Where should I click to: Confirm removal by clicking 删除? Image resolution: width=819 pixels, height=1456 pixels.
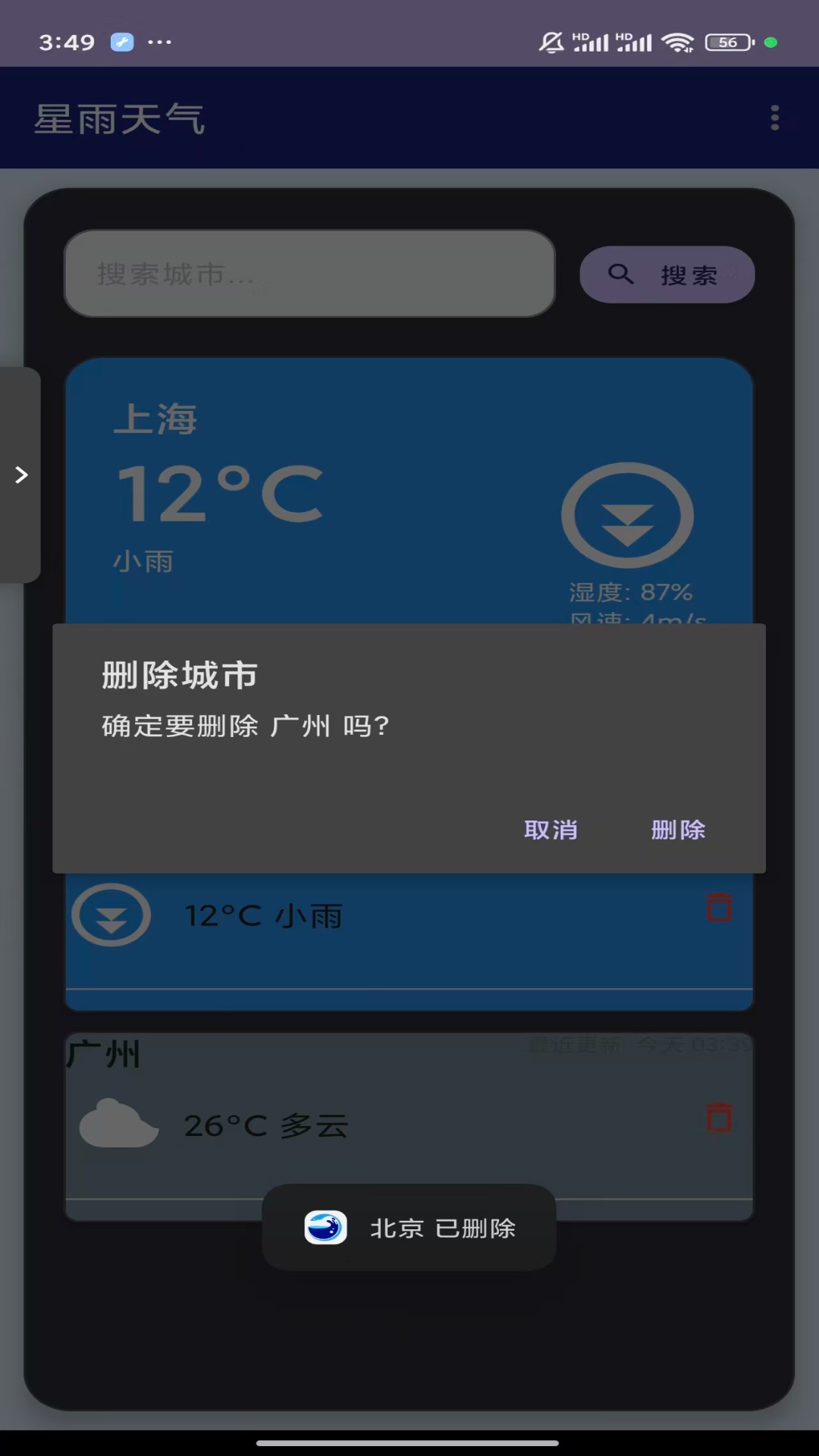[x=679, y=830]
